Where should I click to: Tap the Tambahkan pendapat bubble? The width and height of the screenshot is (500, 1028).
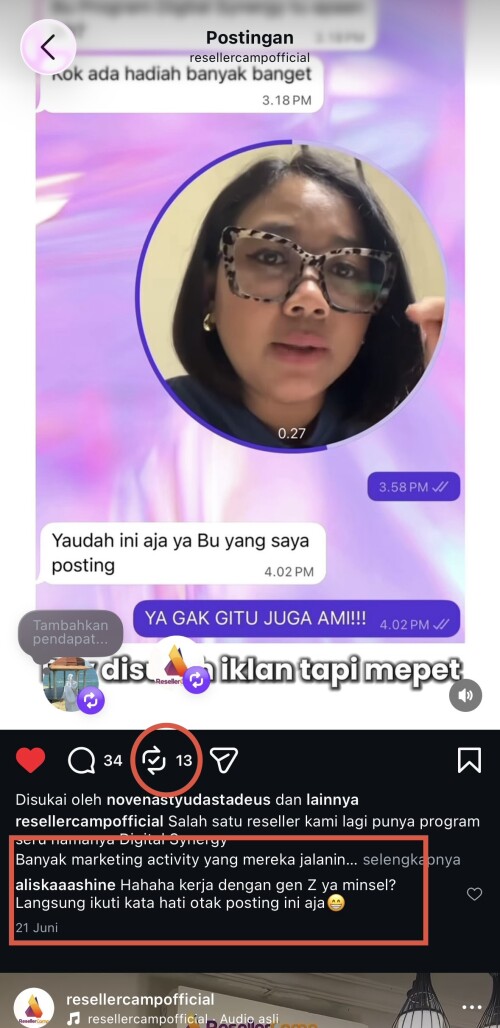70,633
